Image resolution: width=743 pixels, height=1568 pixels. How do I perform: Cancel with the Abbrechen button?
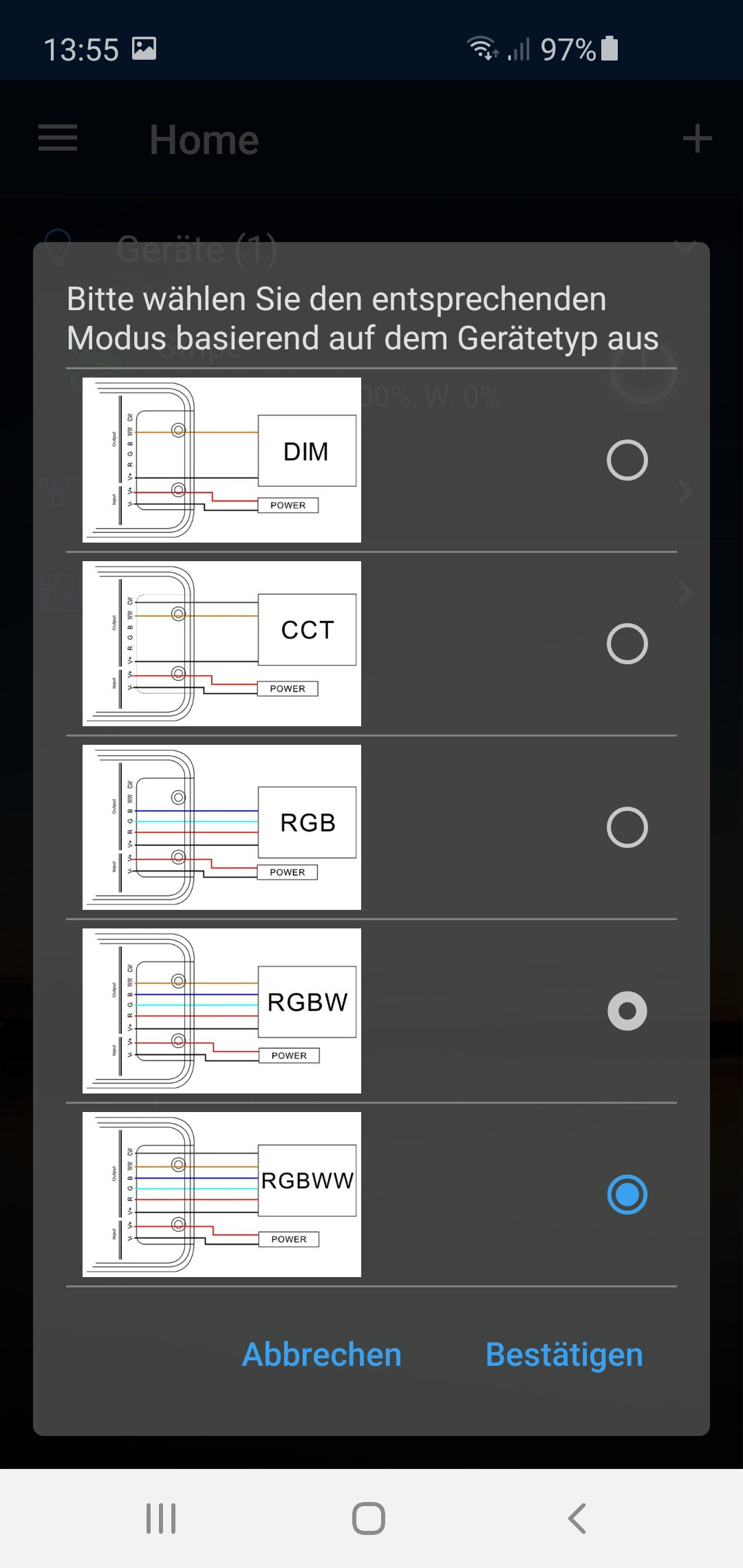pyautogui.click(x=322, y=1355)
